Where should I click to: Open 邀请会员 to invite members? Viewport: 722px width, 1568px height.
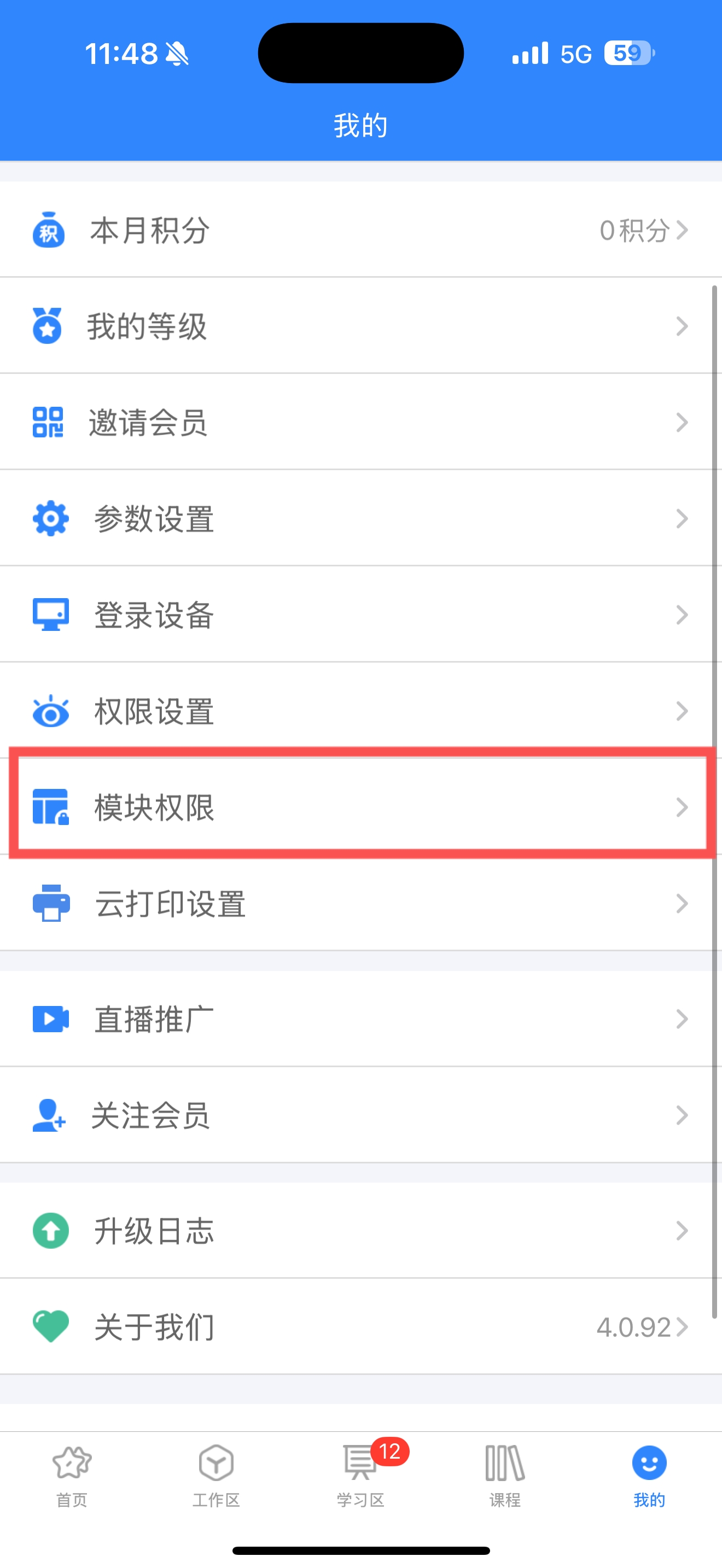[x=361, y=422]
